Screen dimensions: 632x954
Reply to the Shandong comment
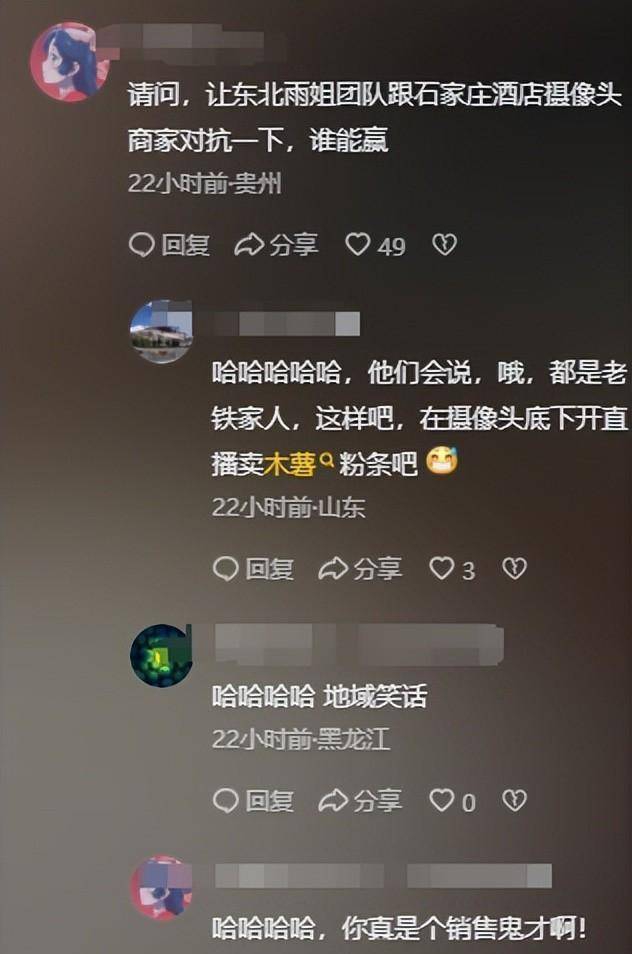[x=254, y=569]
